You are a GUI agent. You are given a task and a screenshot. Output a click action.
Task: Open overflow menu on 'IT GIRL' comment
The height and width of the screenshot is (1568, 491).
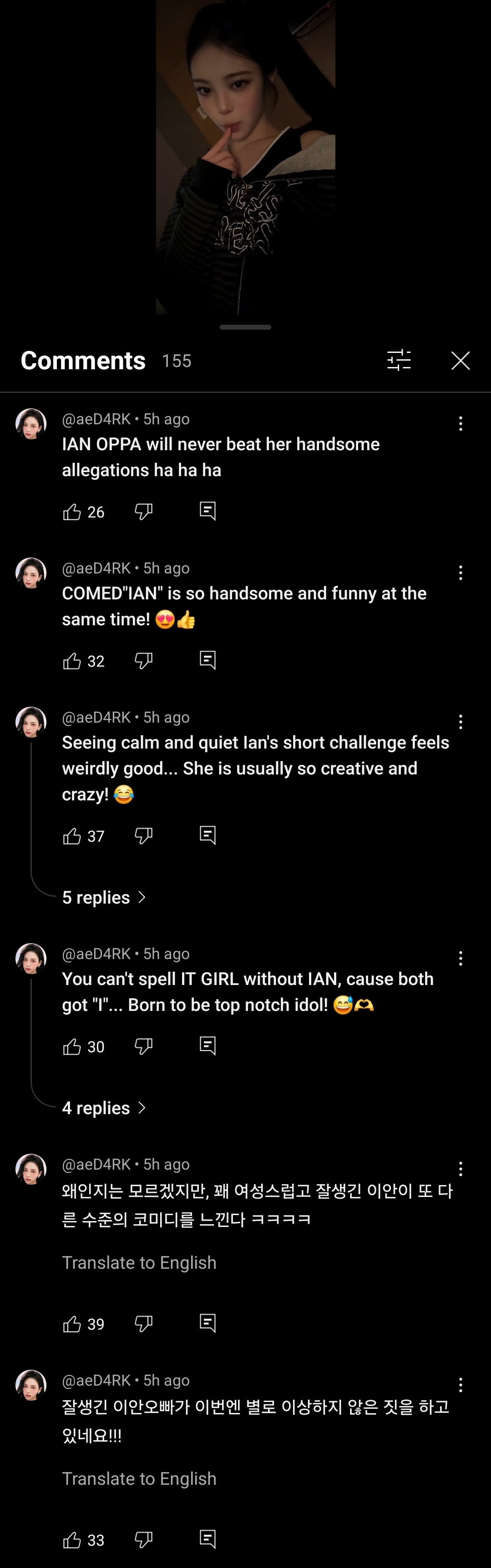tap(461, 959)
